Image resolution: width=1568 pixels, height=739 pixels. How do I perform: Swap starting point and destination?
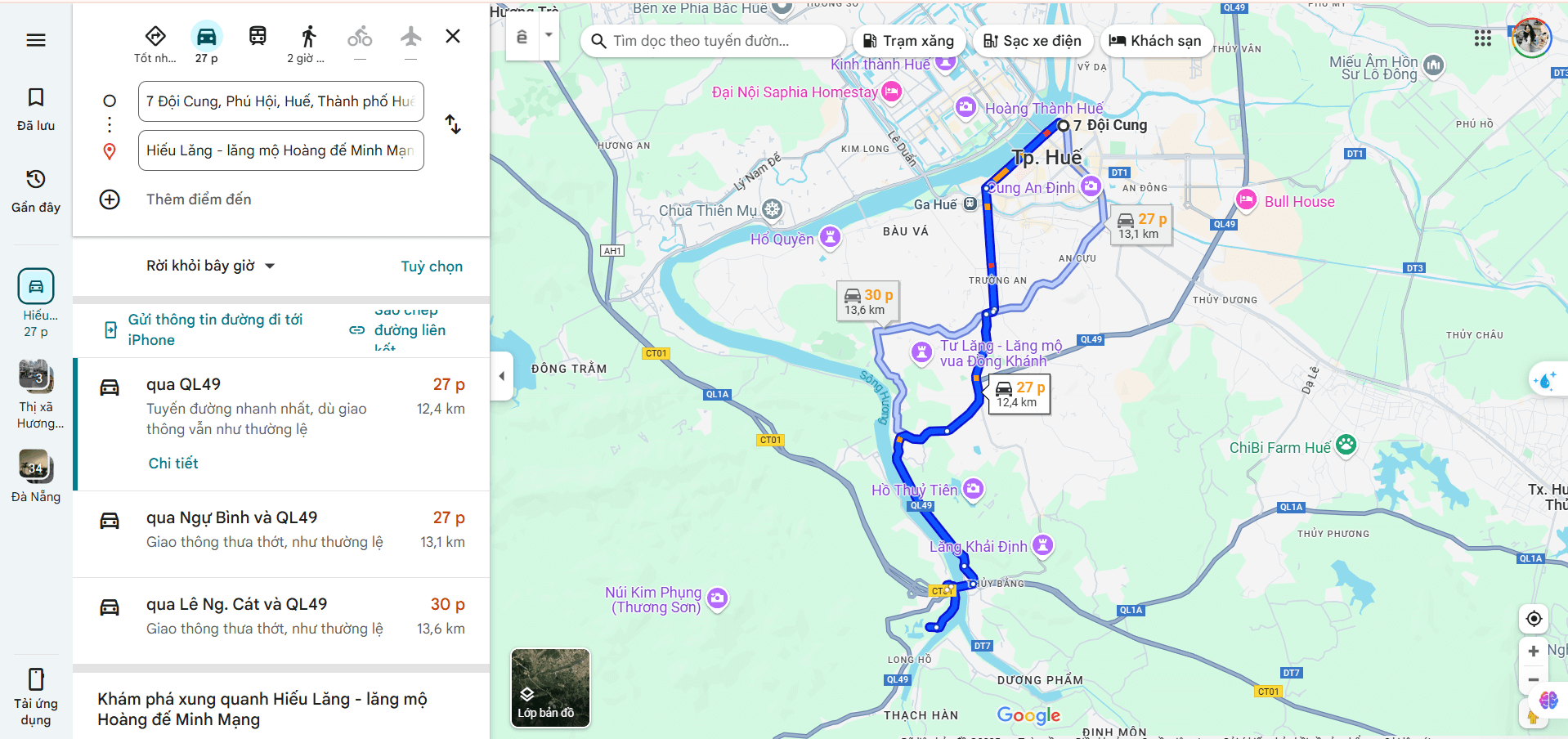[453, 124]
